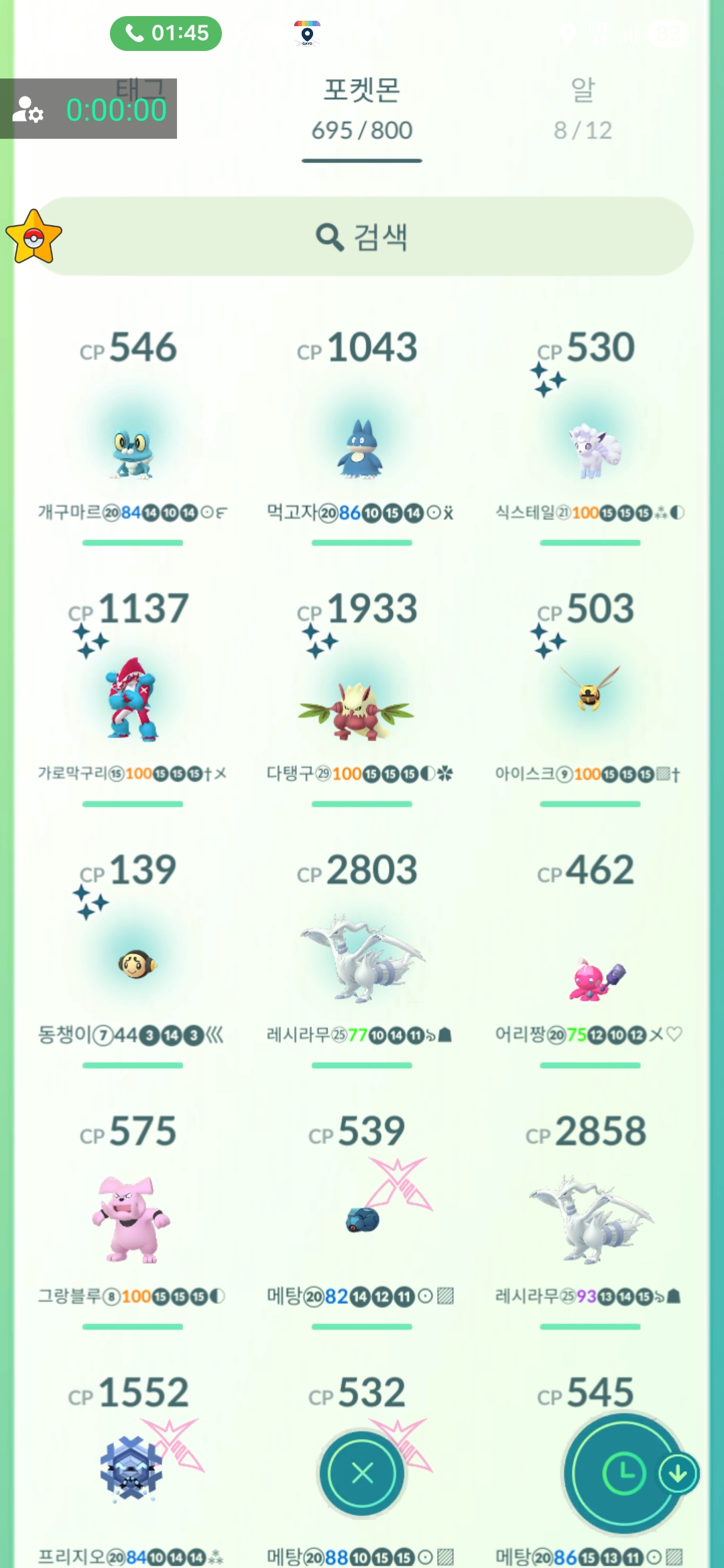
Task: Select the 포켓몬 tab
Action: (362, 109)
